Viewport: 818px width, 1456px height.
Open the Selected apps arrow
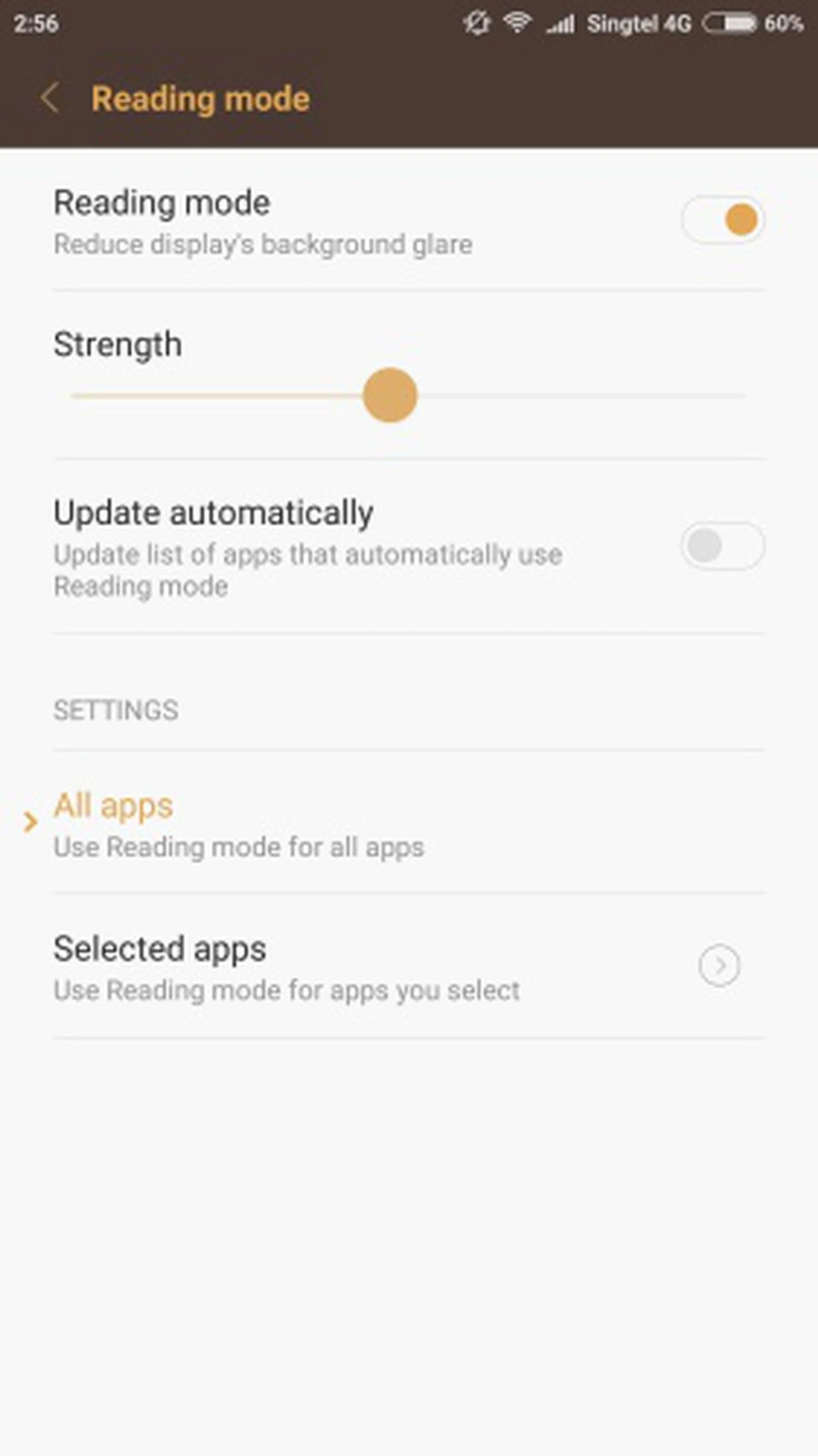pyautogui.click(x=719, y=966)
